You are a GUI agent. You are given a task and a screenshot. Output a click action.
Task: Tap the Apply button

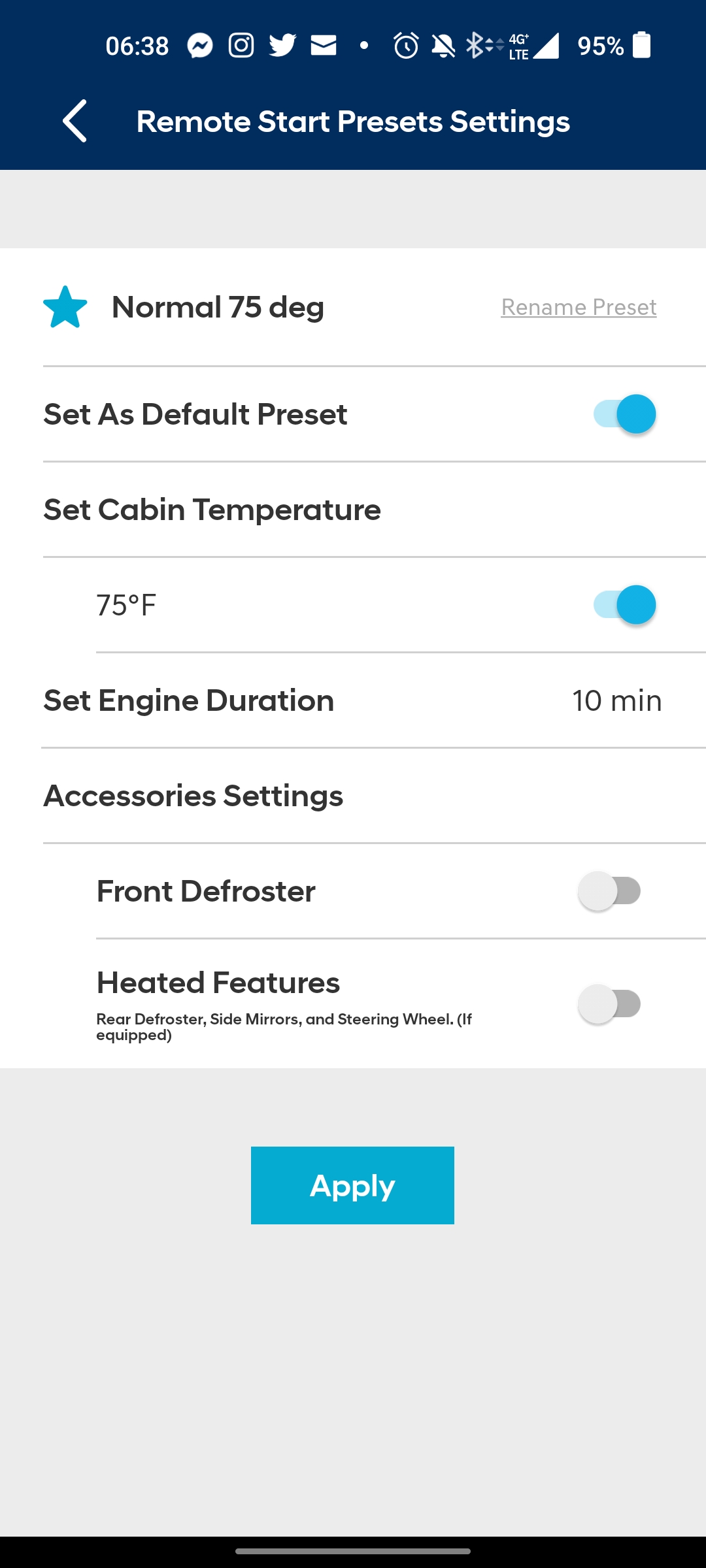click(352, 1185)
